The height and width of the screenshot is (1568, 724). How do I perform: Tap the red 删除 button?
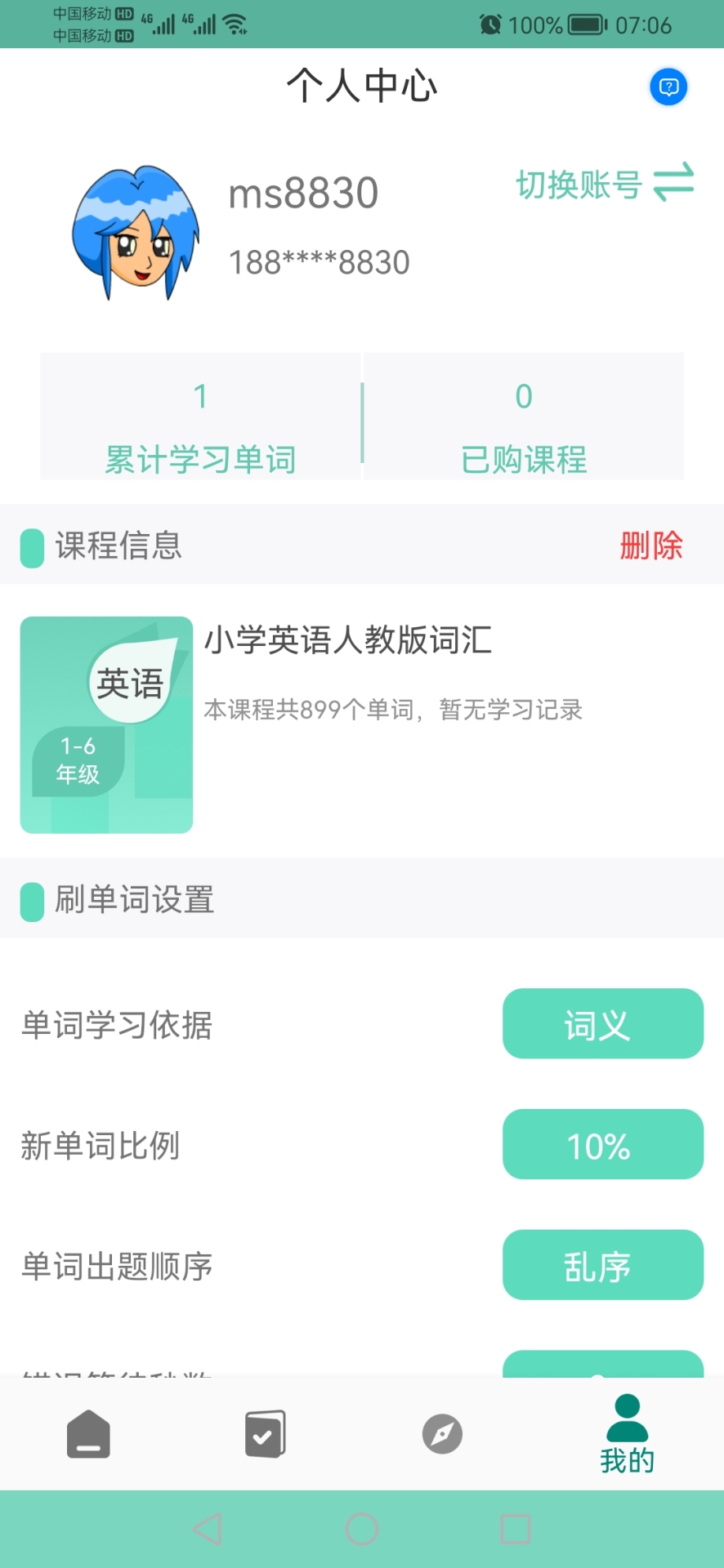[650, 546]
